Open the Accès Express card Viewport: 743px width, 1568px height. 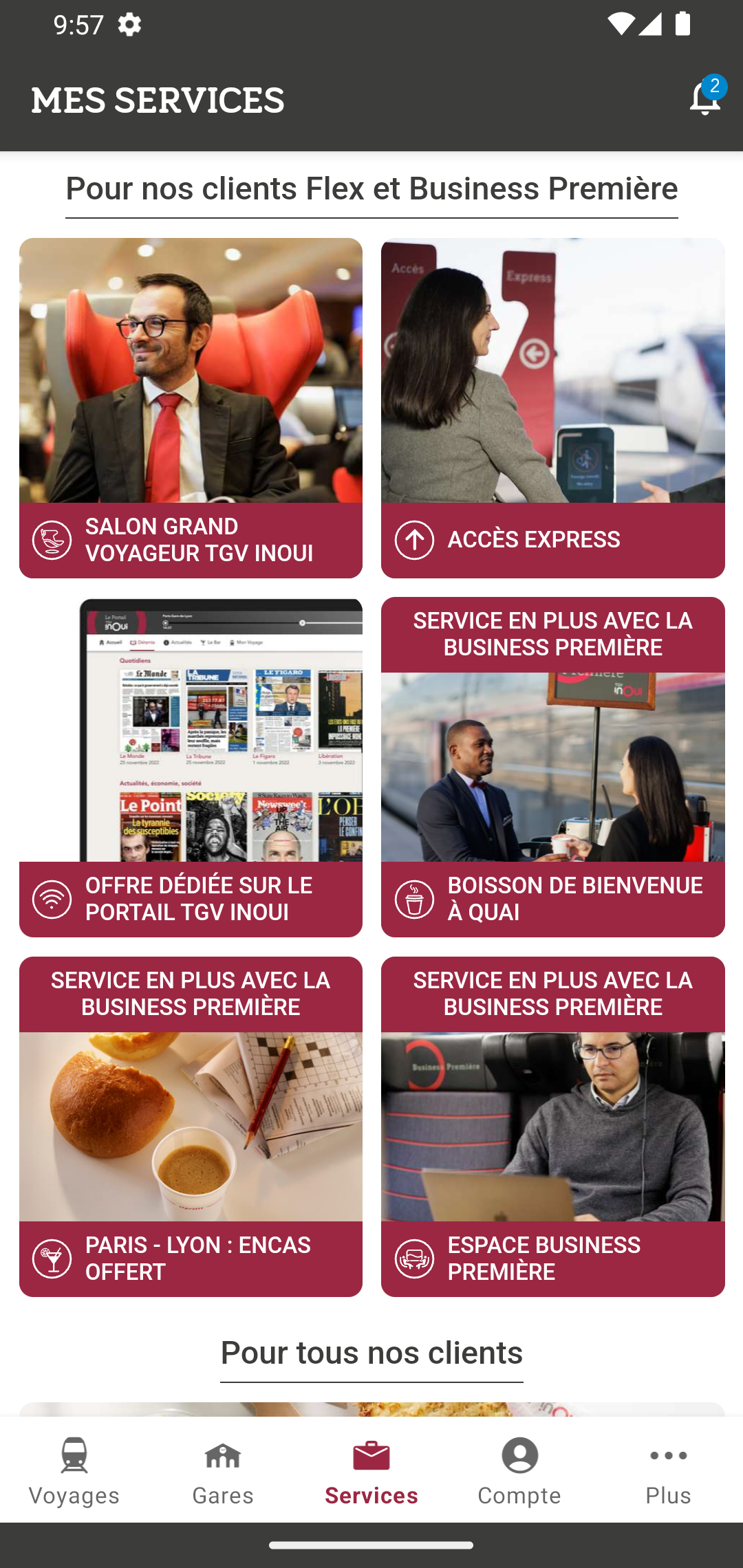[x=552, y=408]
